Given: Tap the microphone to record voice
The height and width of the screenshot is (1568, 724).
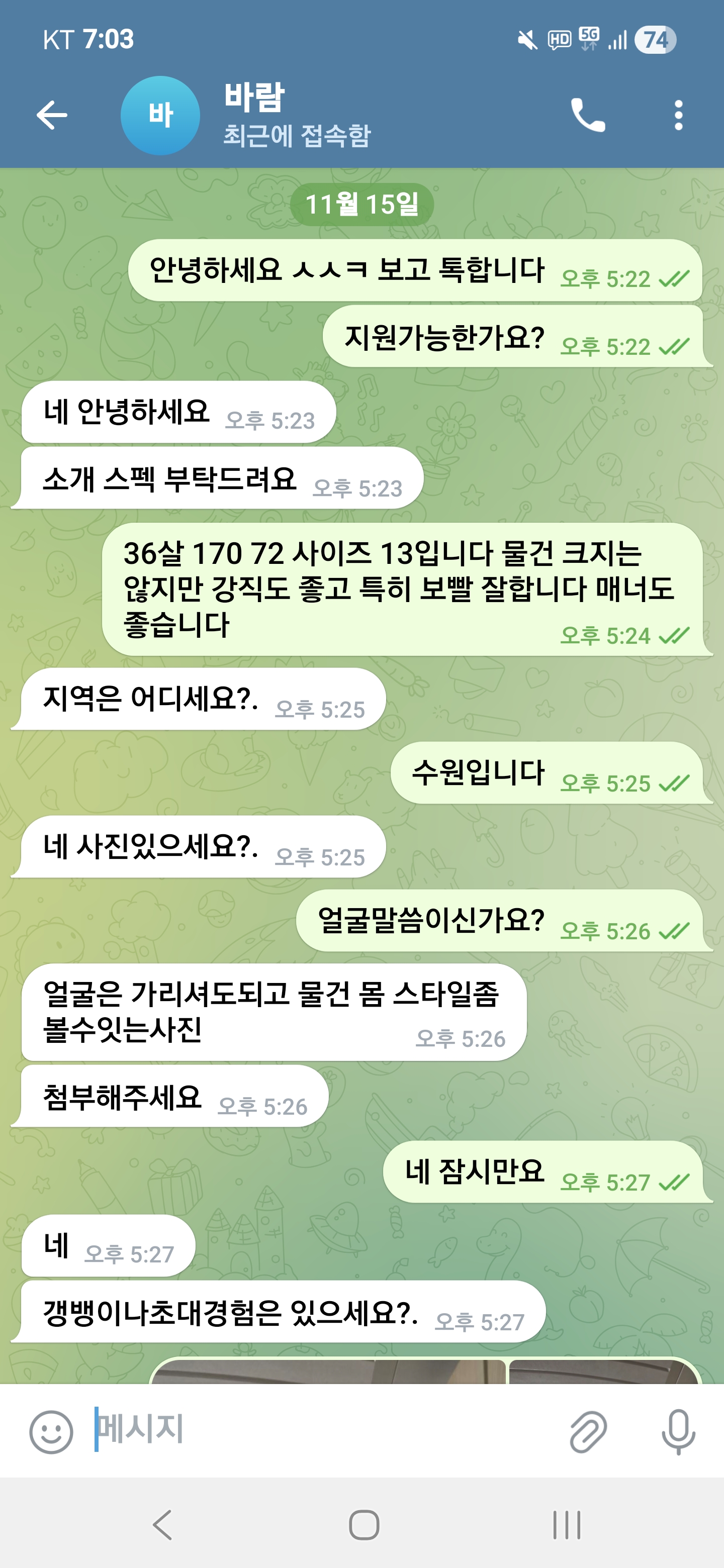Looking at the screenshot, I should (x=678, y=1432).
